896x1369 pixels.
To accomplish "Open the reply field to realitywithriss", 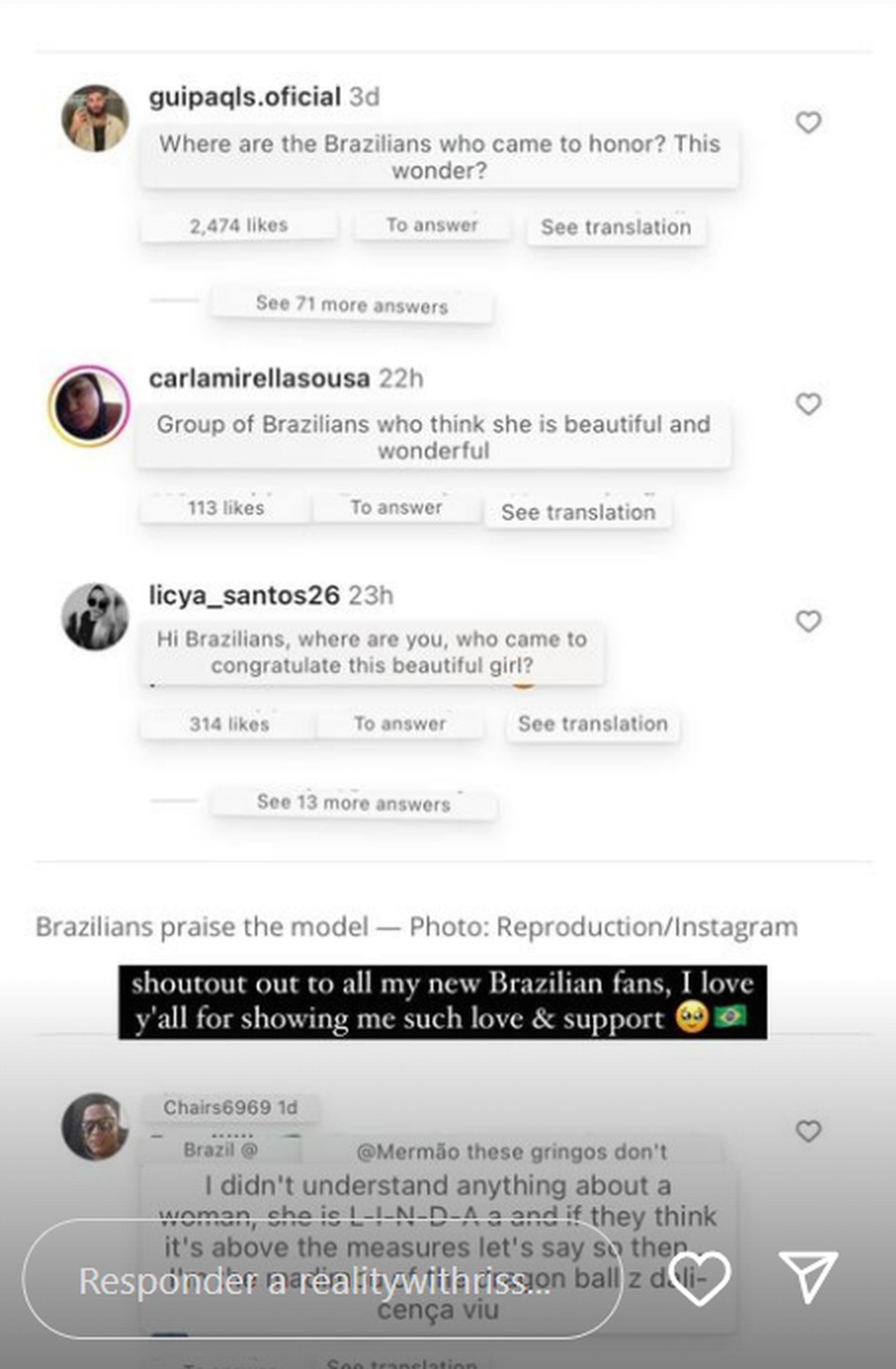I will 319,1280.
